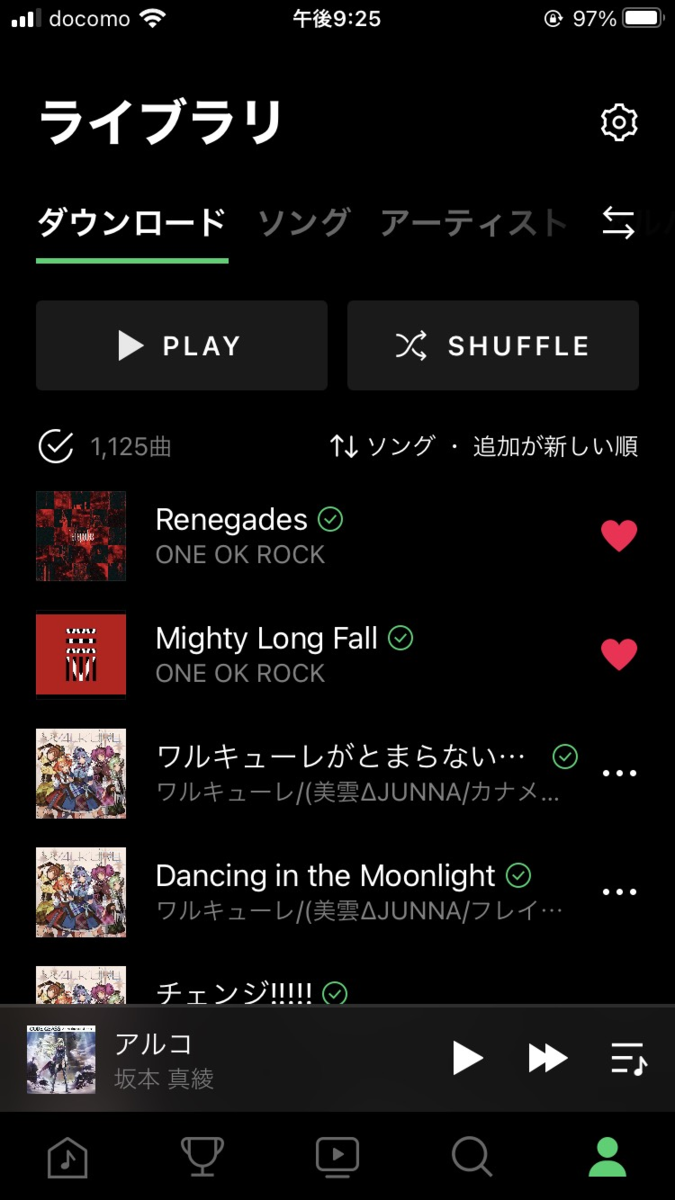Remove the heart from Mighty Long Fall
This screenshot has height=1200, width=675.
tap(619, 654)
